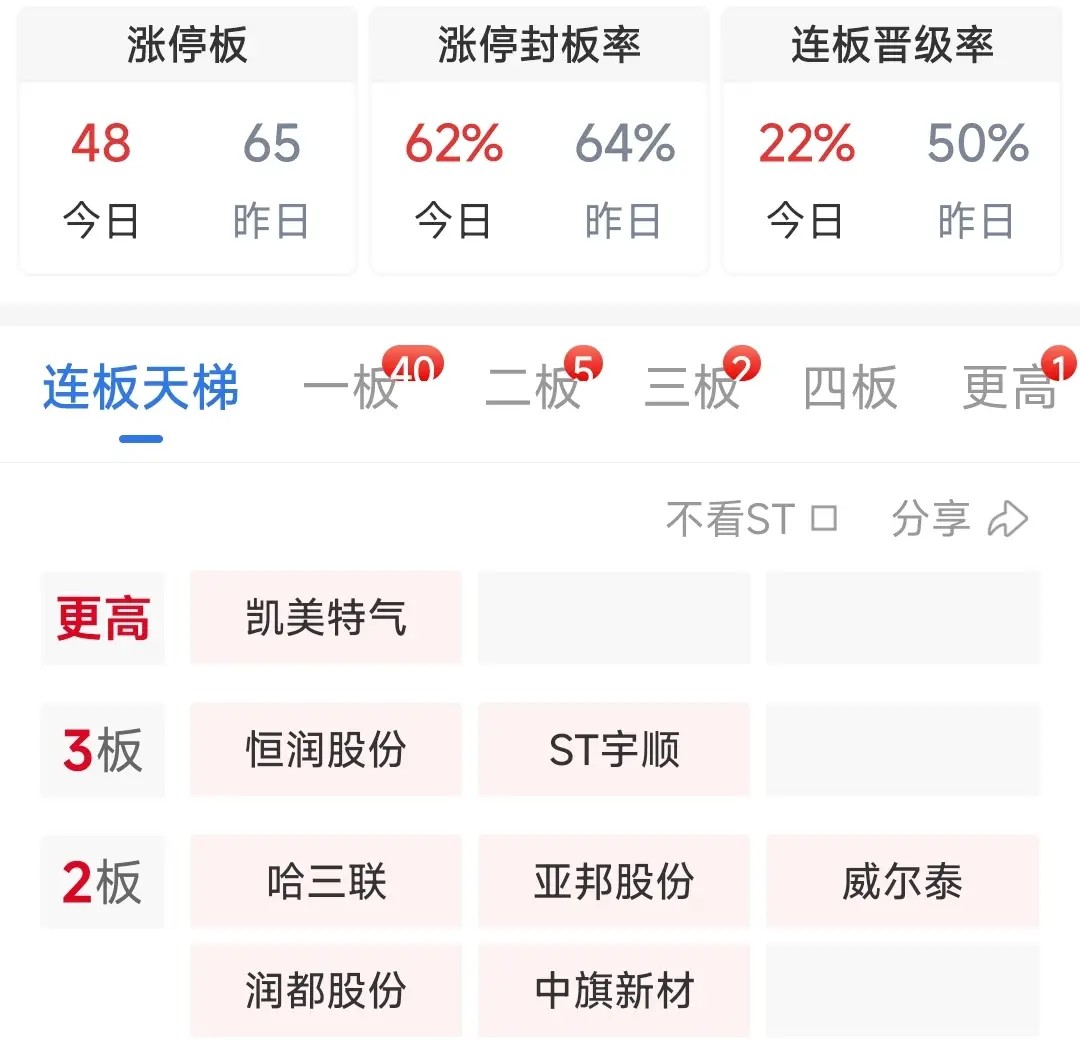Switch to the 一板 tab
The width and height of the screenshot is (1080, 1041).
[x=352, y=388]
